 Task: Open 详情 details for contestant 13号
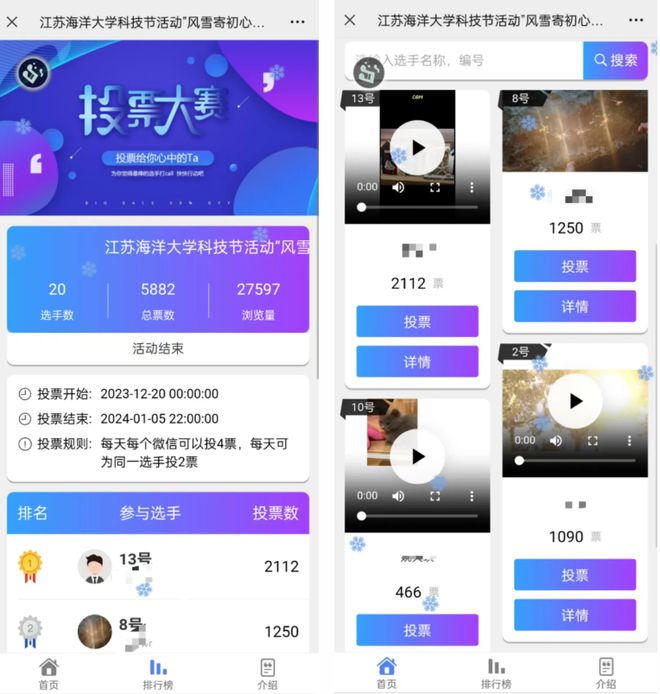(417, 361)
